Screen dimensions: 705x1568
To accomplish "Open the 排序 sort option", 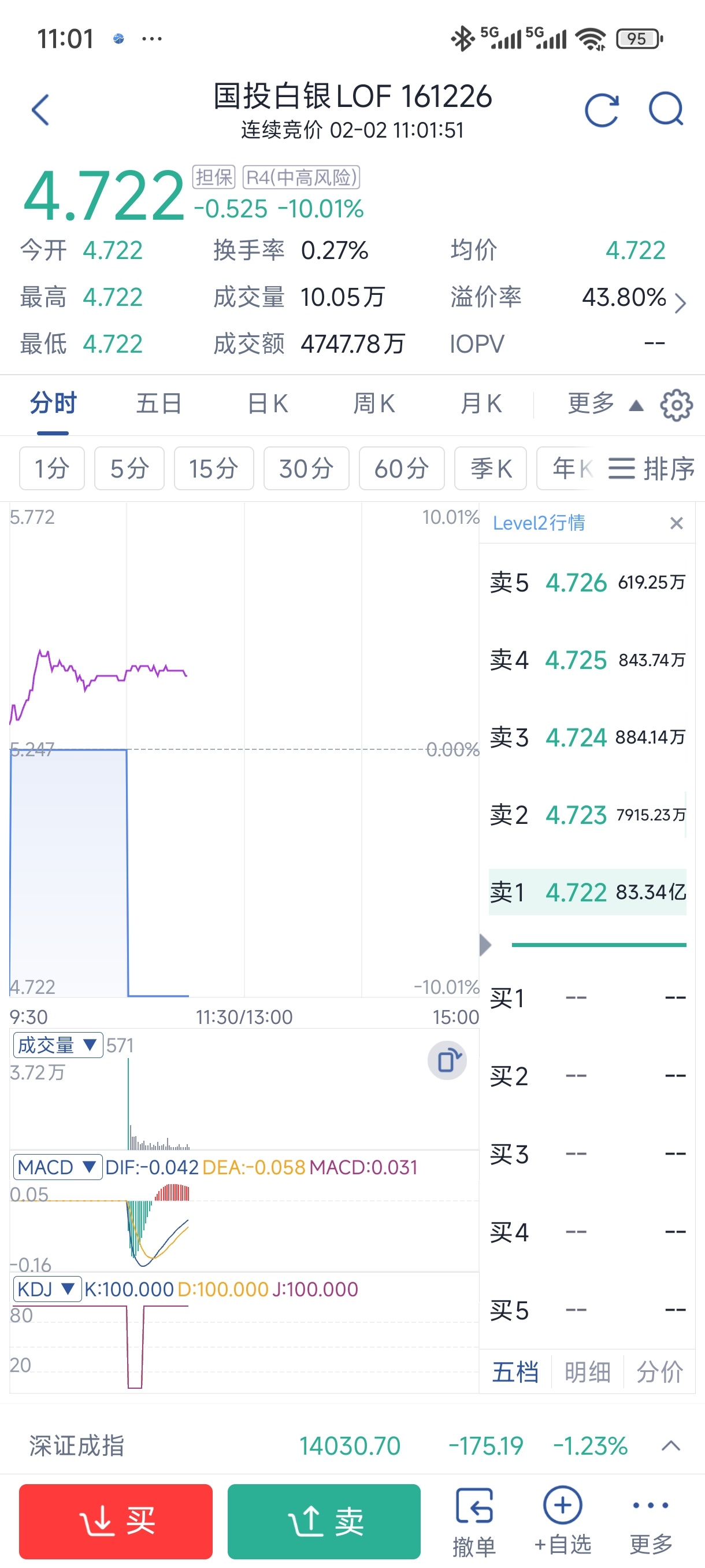I will point(651,469).
